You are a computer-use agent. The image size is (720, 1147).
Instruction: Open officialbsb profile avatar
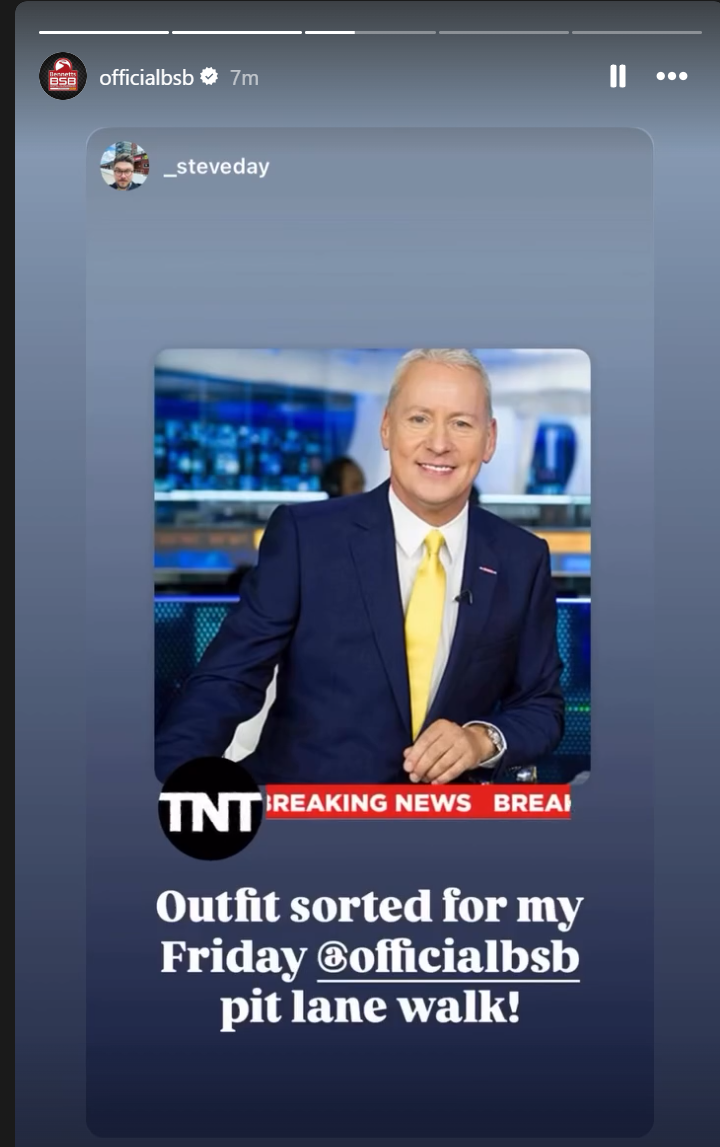tap(63, 76)
